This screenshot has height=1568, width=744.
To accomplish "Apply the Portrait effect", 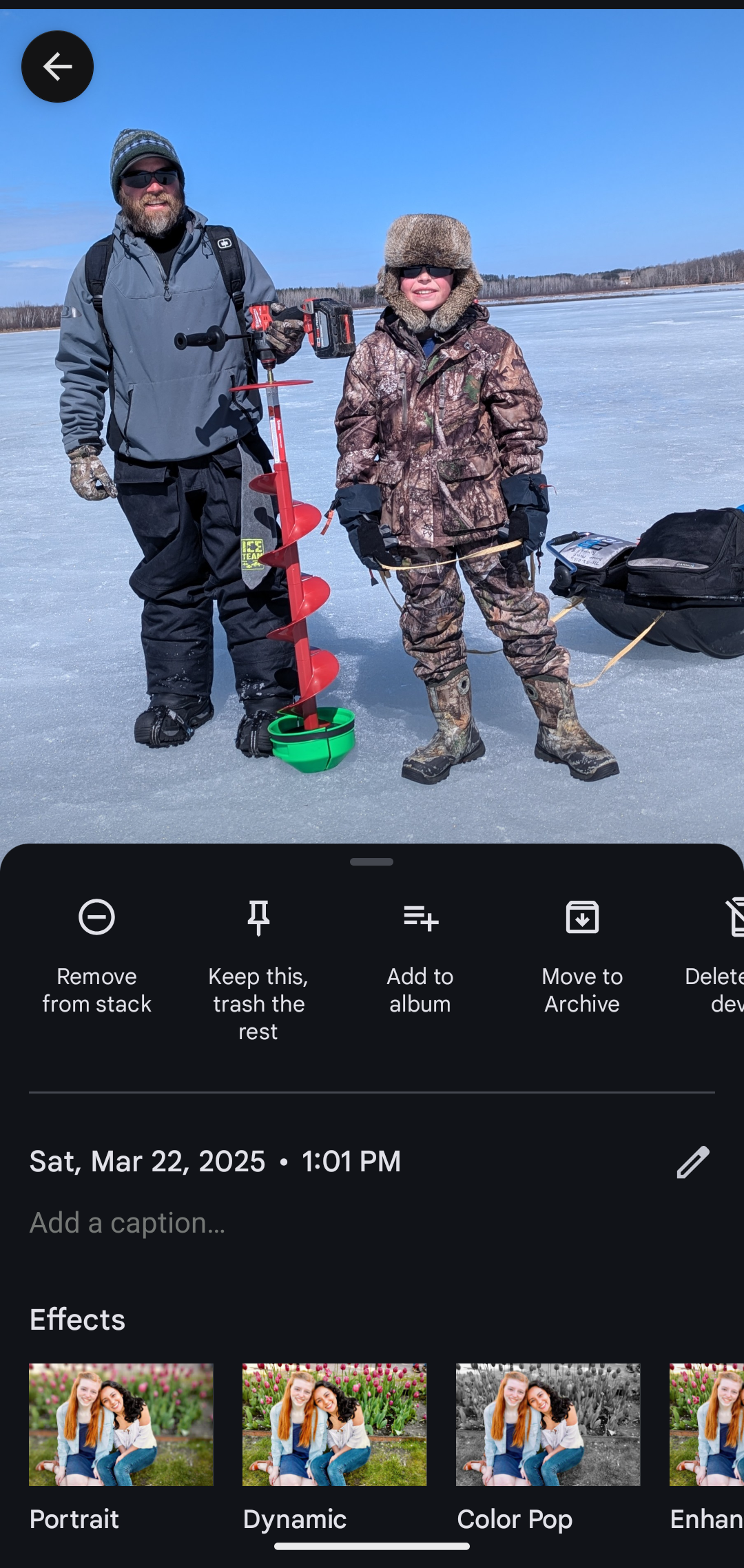I will [x=121, y=1447].
